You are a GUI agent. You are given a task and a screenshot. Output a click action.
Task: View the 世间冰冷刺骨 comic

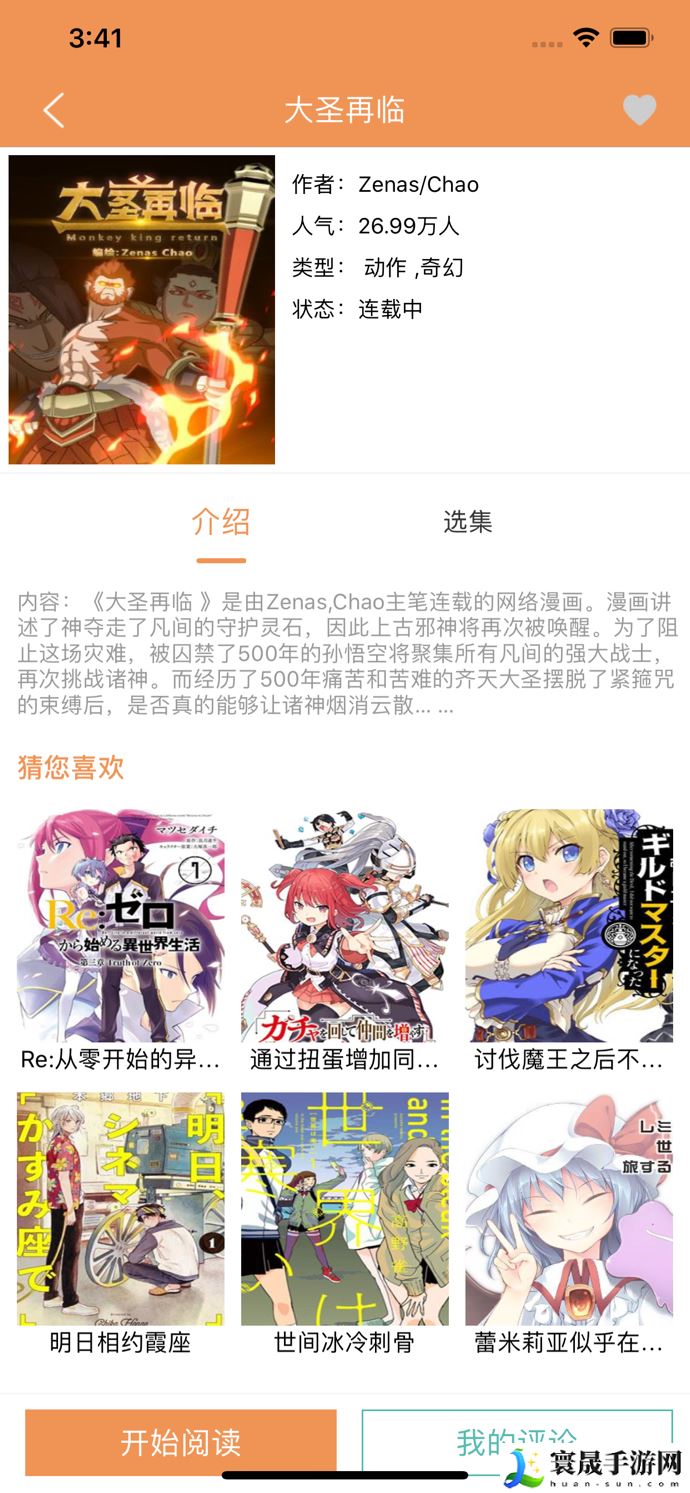344,1210
